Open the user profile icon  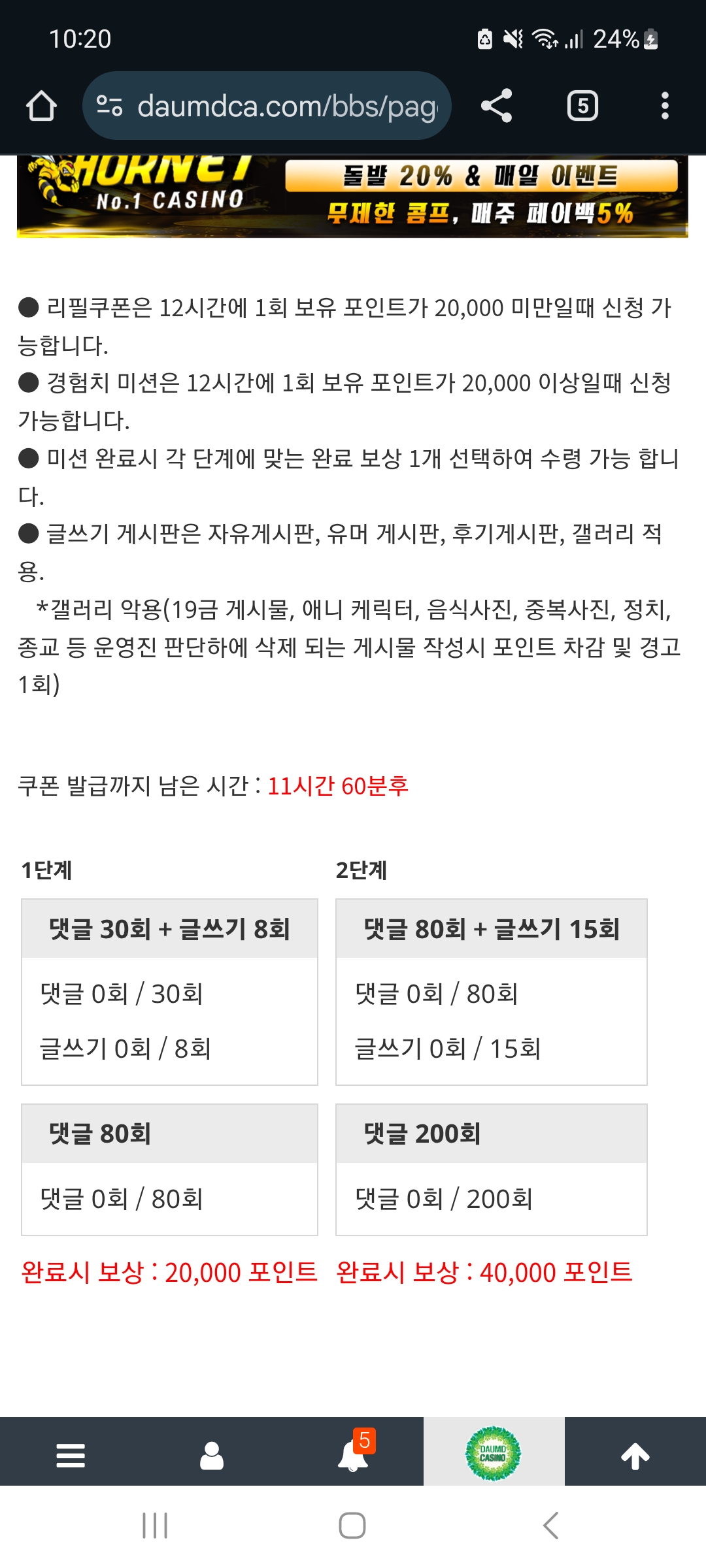212,1456
